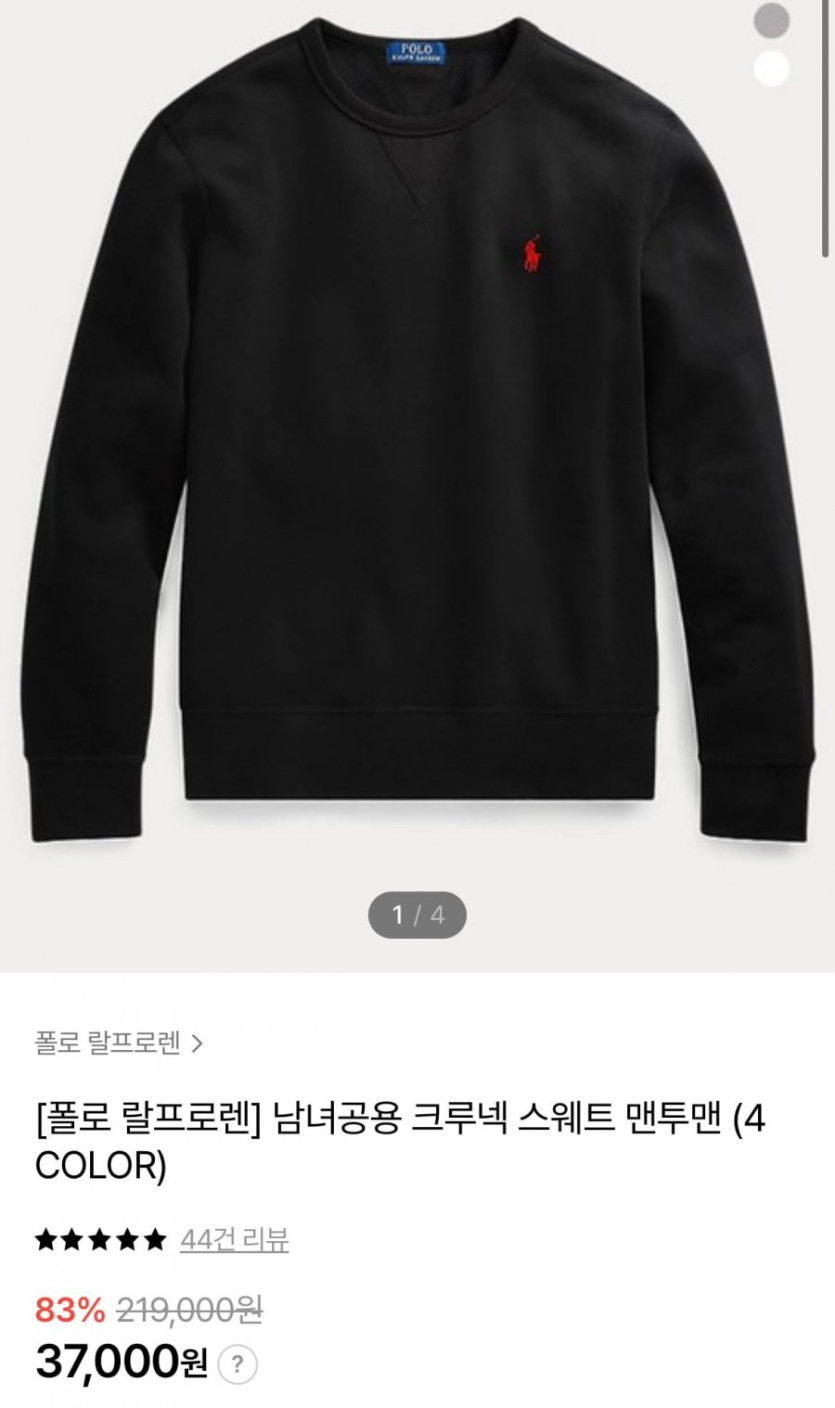Open the 폴로 랄프로렌 brand page
This screenshot has height=1408, width=835.
coord(118,1044)
